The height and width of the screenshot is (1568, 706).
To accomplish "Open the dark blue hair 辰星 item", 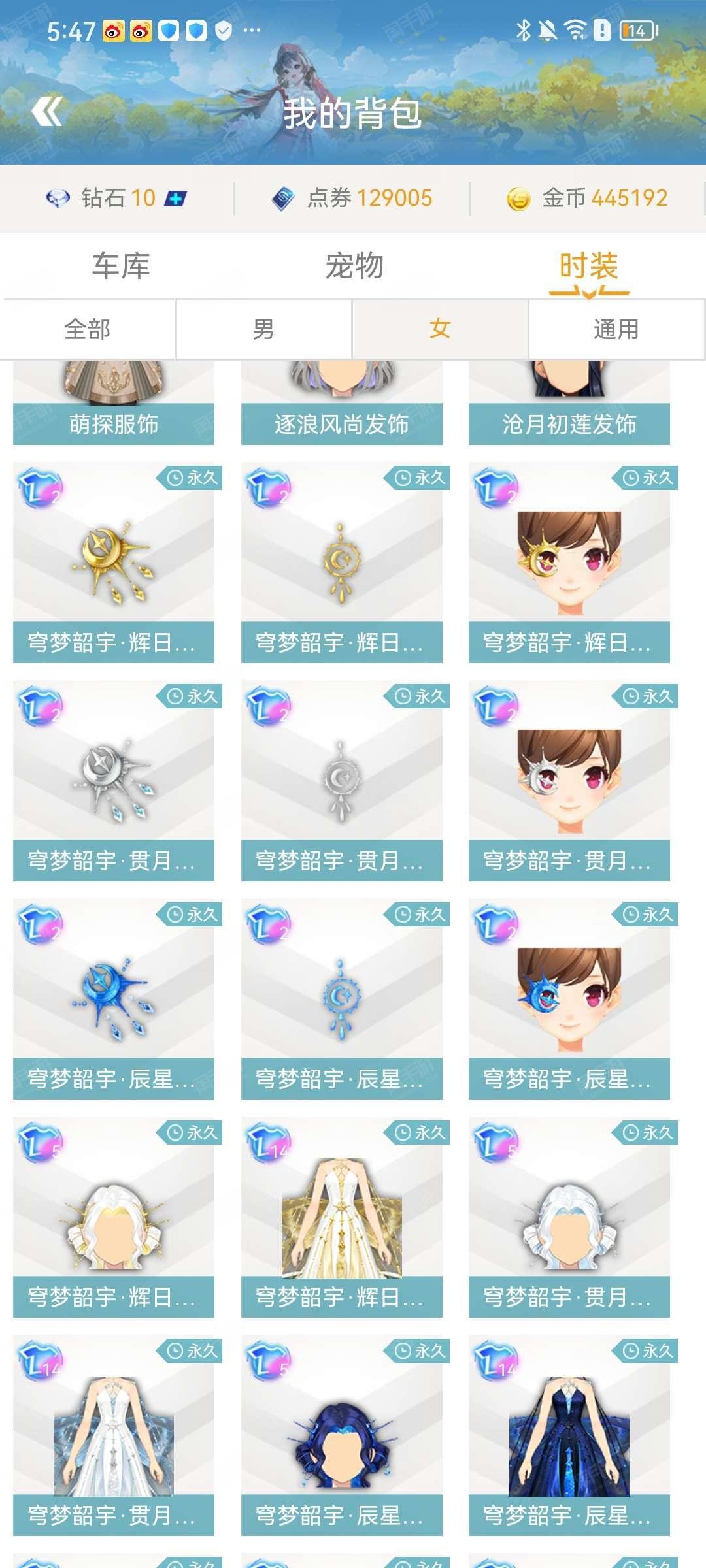I will pos(342,1435).
